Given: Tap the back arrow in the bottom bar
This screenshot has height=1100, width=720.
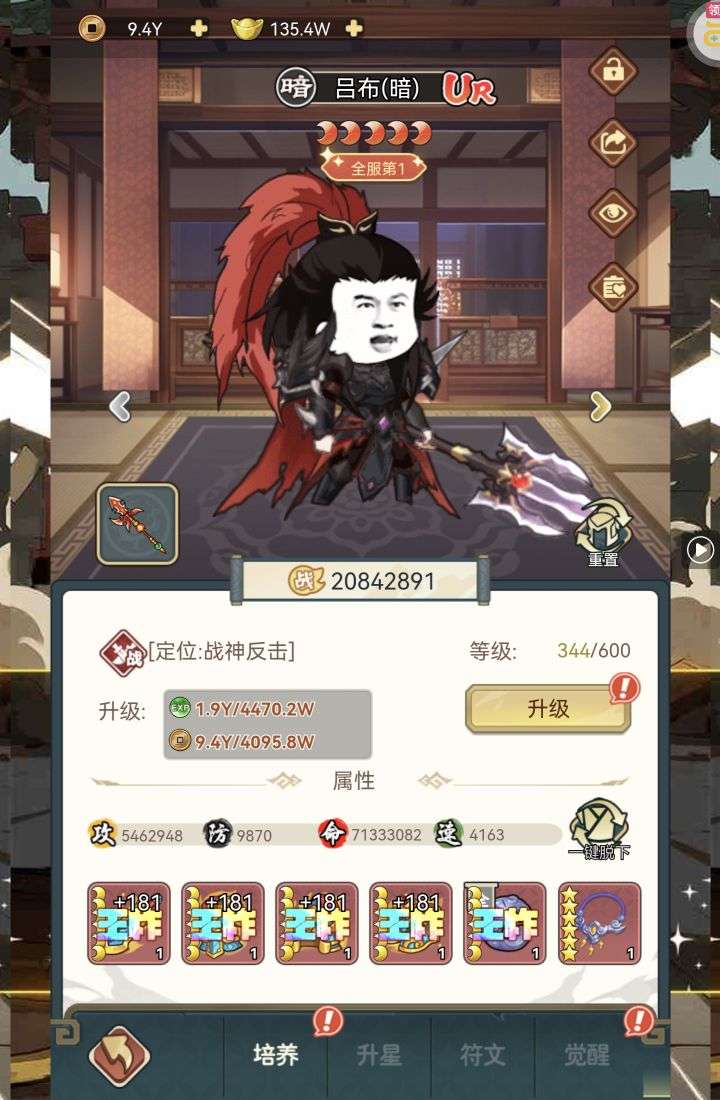Looking at the screenshot, I should click(x=120, y=1055).
